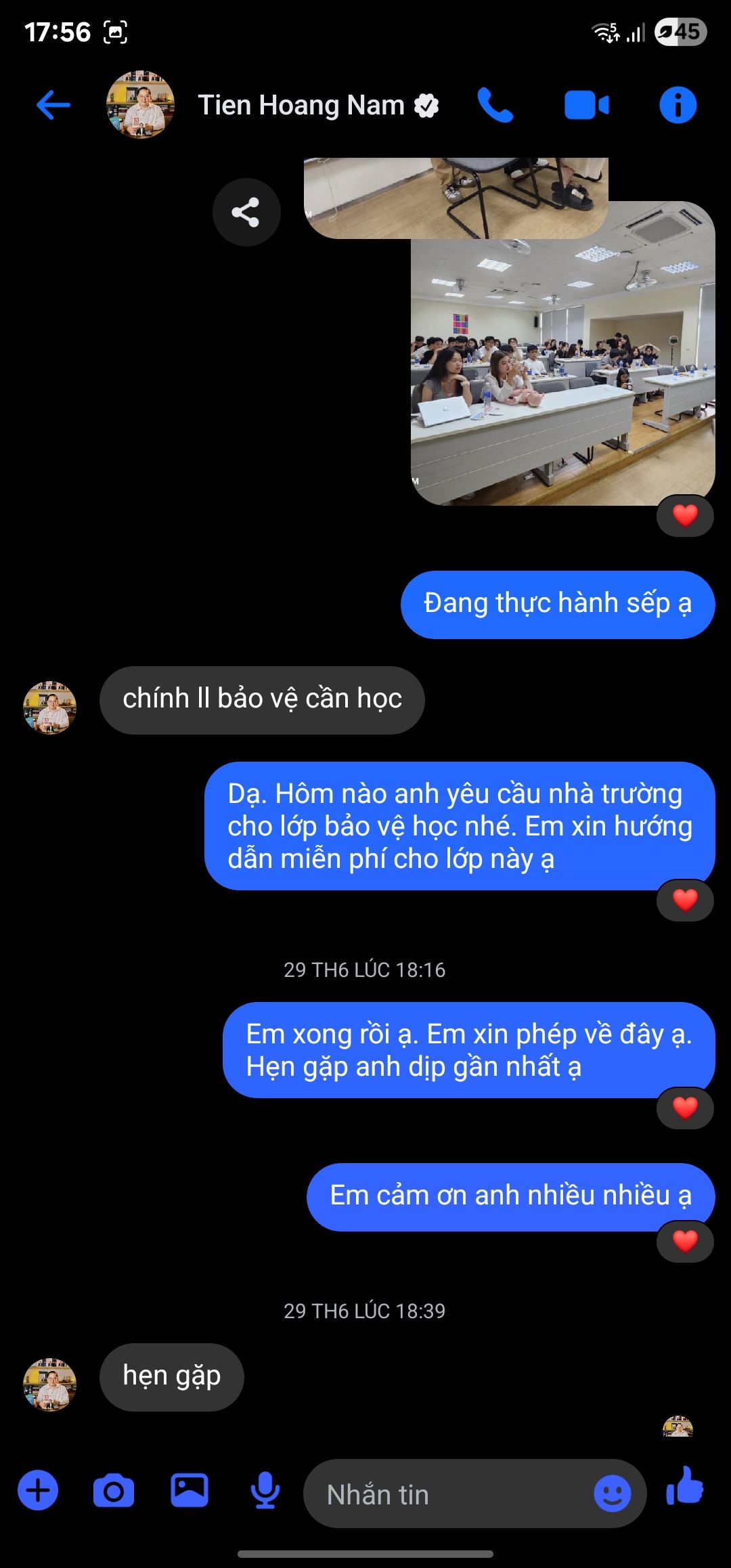The width and height of the screenshot is (731, 1568).
Task: Start a video call with Tien Hoang Nam
Action: pos(586,106)
